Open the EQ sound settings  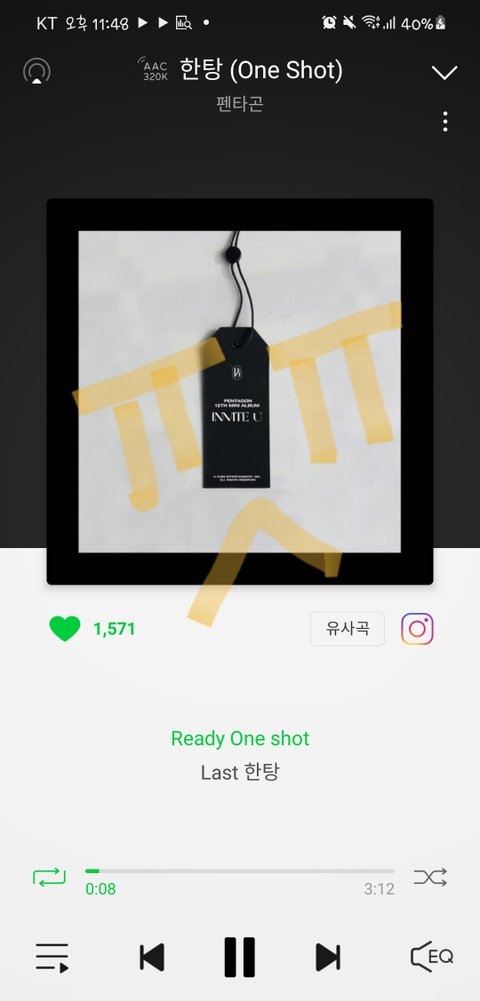(431, 958)
